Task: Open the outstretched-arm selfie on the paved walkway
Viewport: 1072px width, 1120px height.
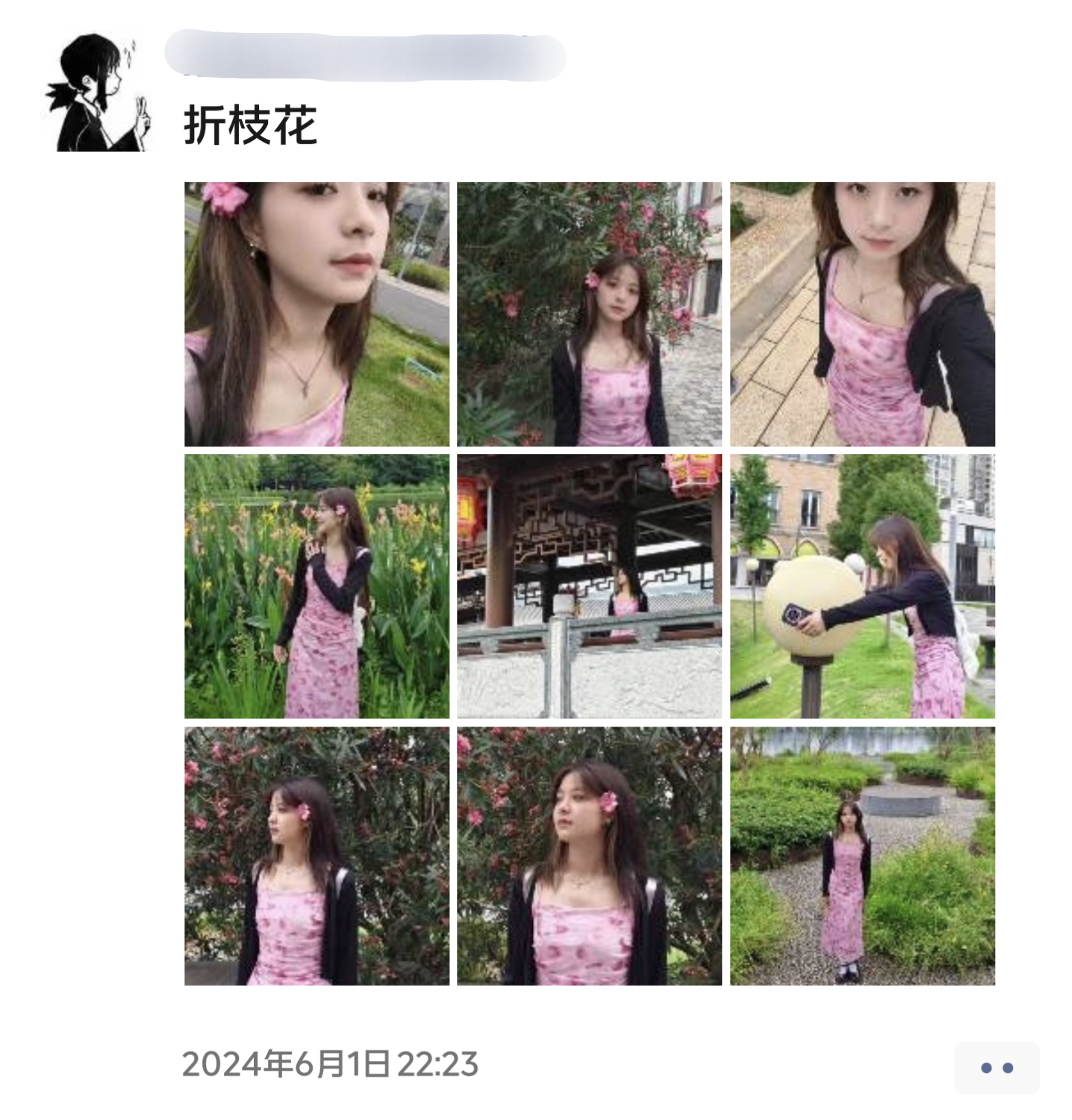Action: pyautogui.click(x=861, y=314)
